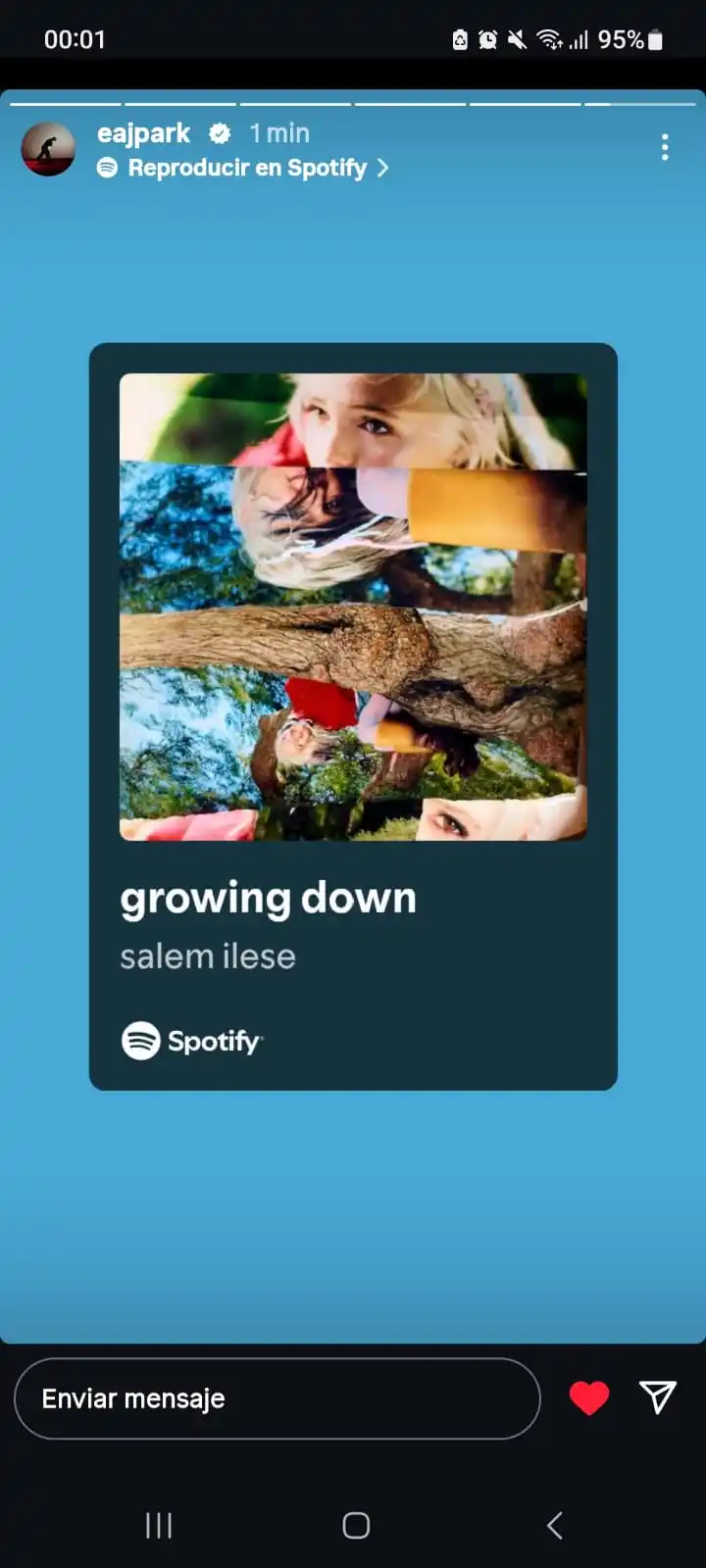This screenshot has width=706, height=1568.
Task: Open the story overflow menu
Action: click(x=665, y=147)
